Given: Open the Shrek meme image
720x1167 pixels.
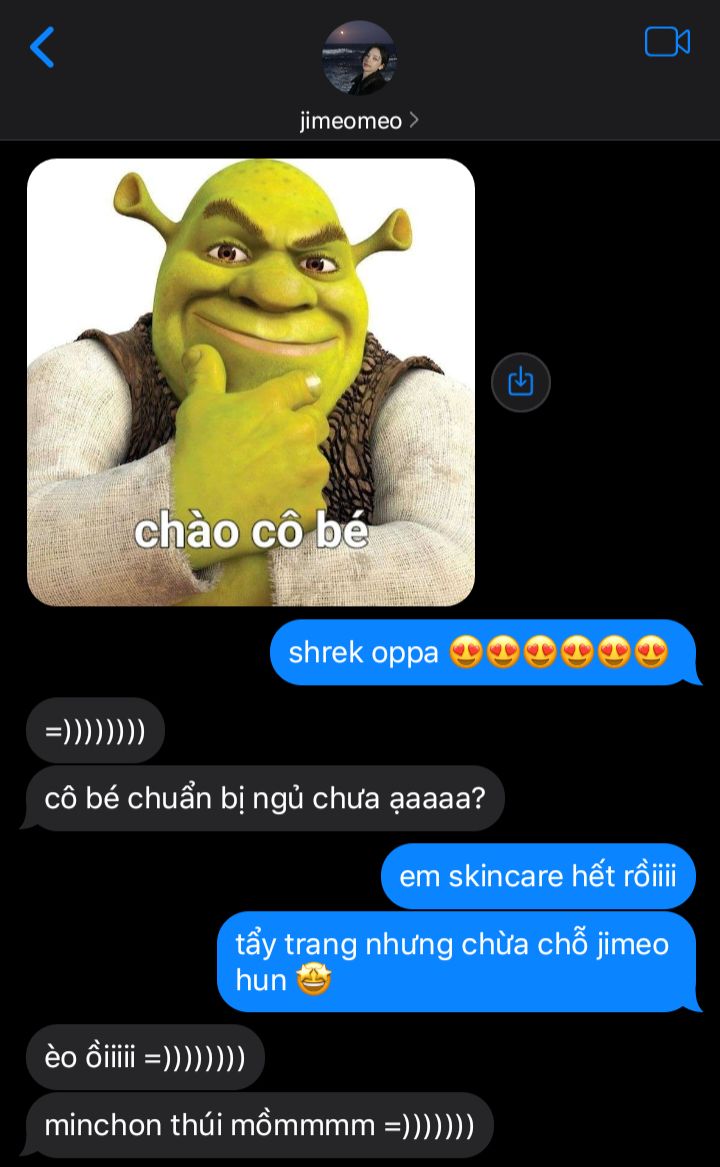Looking at the screenshot, I should coord(250,382).
